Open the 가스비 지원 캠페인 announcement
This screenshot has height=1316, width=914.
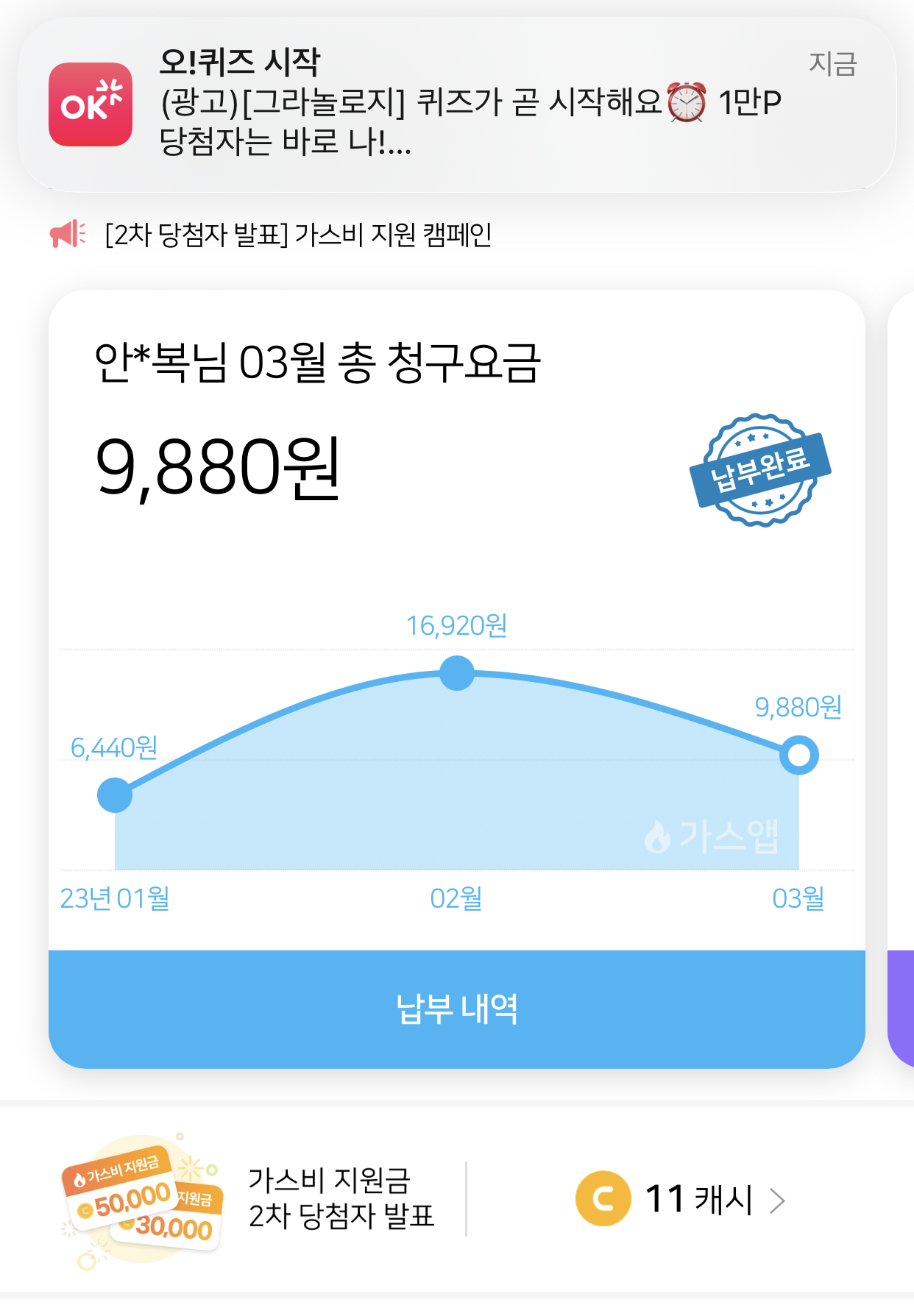click(x=298, y=235)
